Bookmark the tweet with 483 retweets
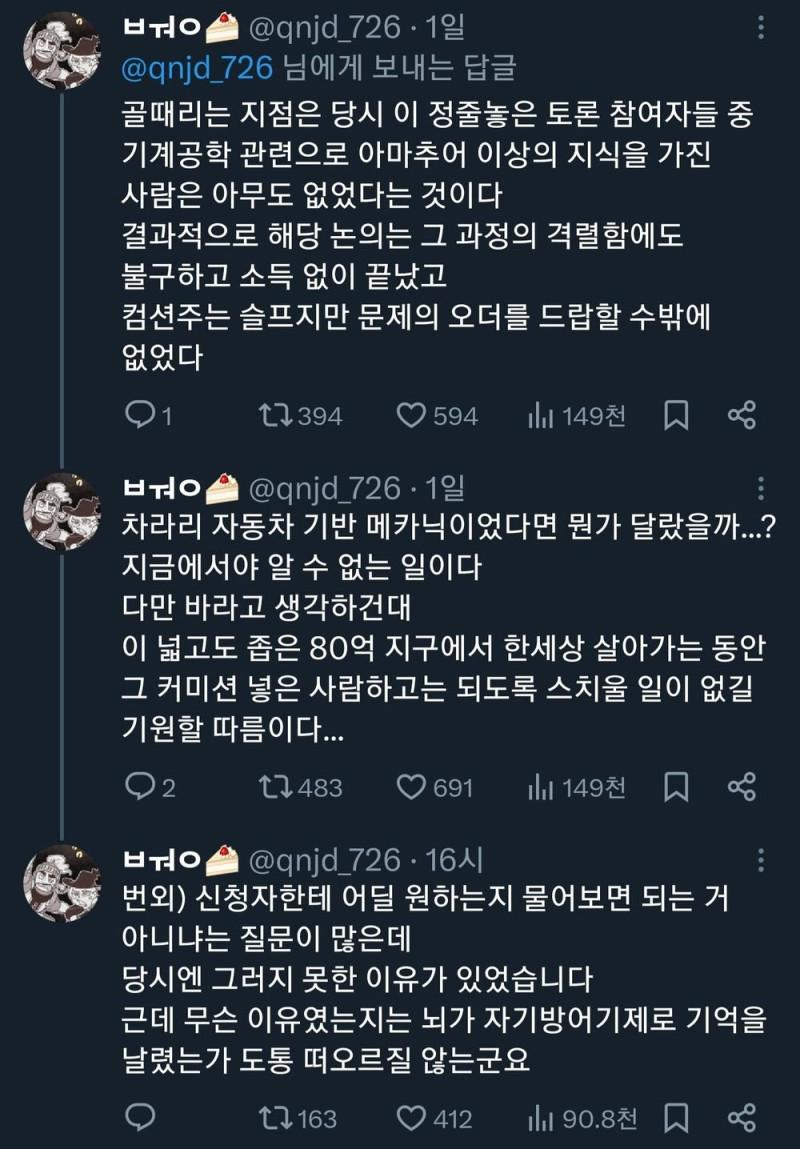Viewport: 800px width, 1149px height. click(x=677, y=787)
